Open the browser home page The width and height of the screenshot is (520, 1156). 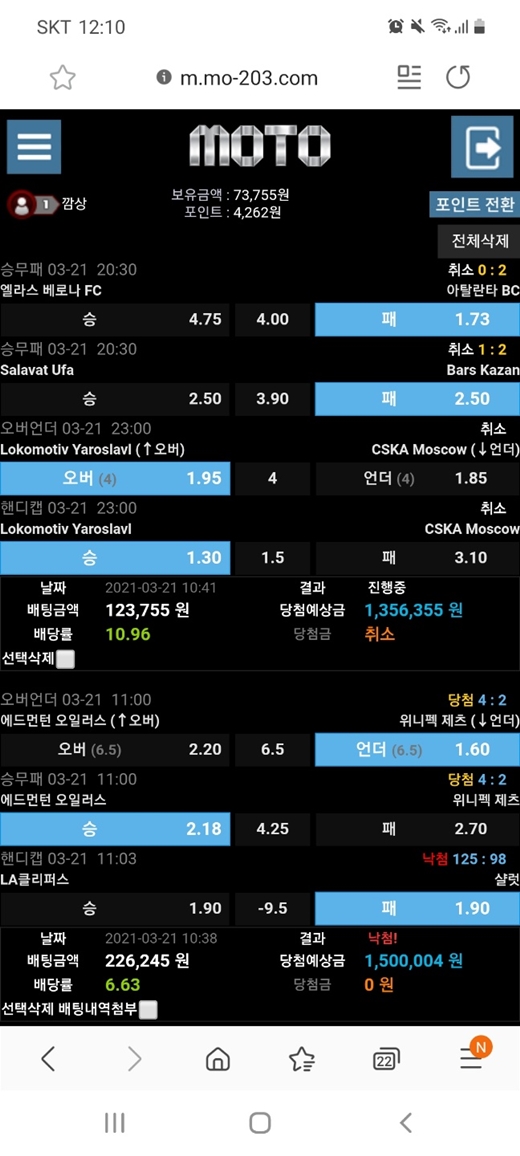coord(217,1059)
